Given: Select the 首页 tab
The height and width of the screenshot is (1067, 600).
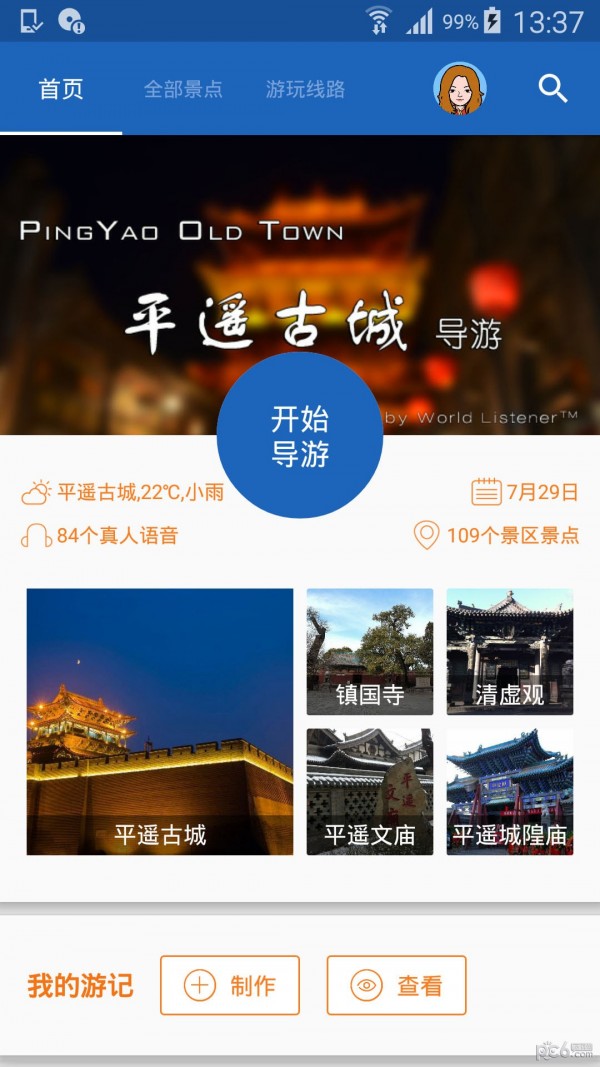Looking at the screenshot, I should [x=61, y=89].
